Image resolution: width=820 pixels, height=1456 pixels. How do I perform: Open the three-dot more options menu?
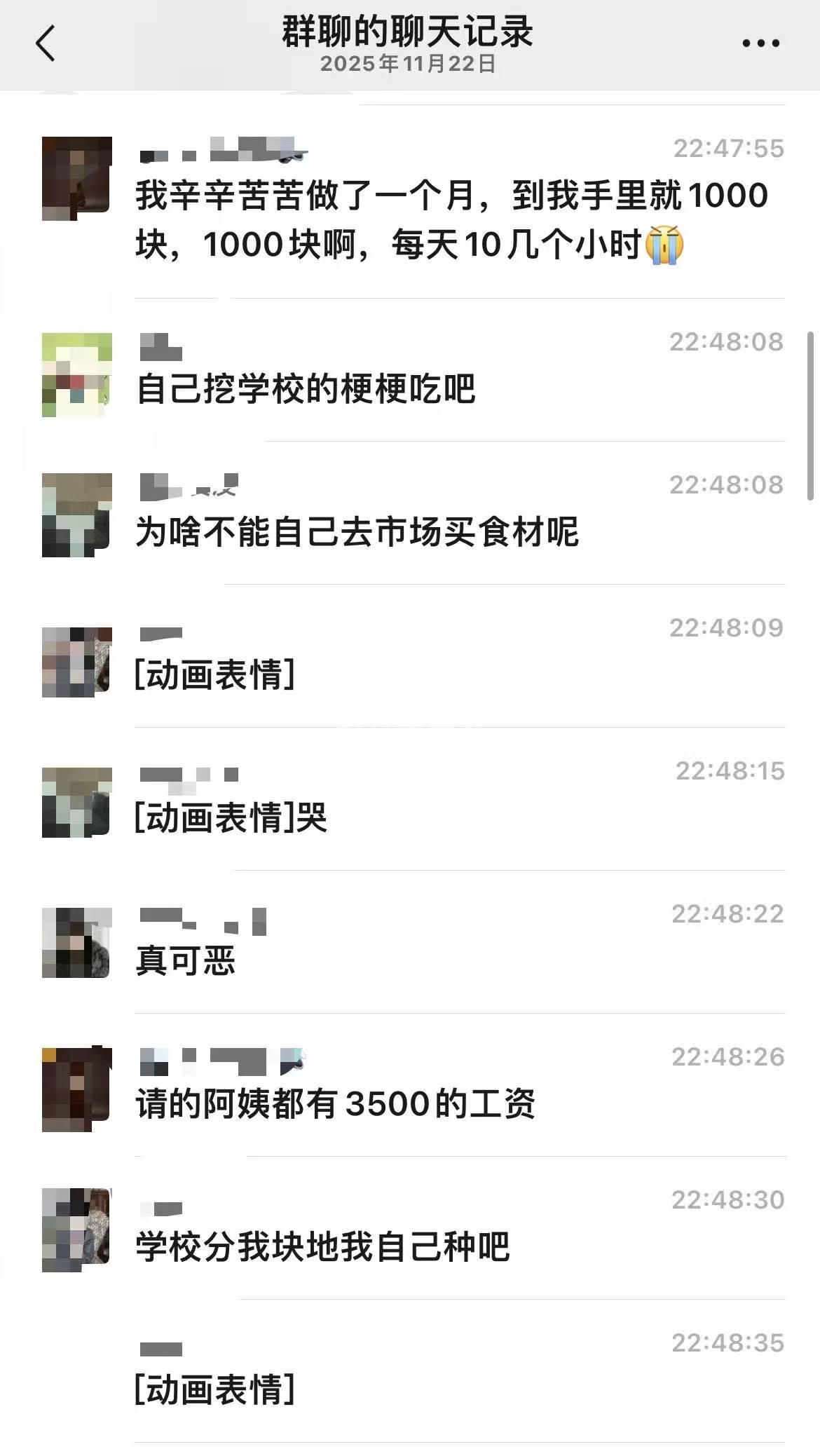click(760, 43)
